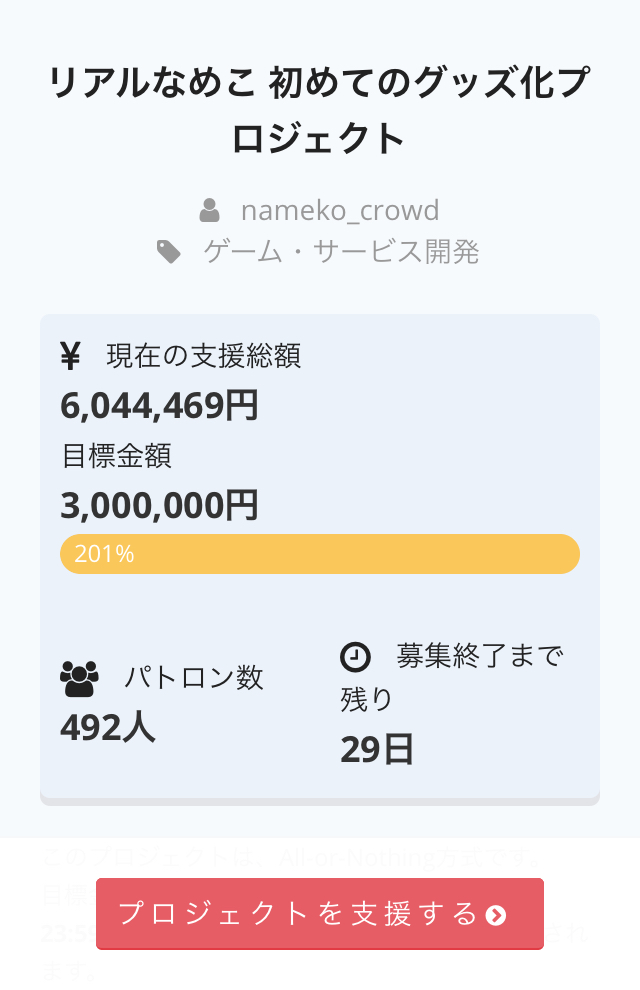The width and height of the screenshot is (640, 990).
Task: Tap プロジェクトを支援する button
Action: click(320, 913)
